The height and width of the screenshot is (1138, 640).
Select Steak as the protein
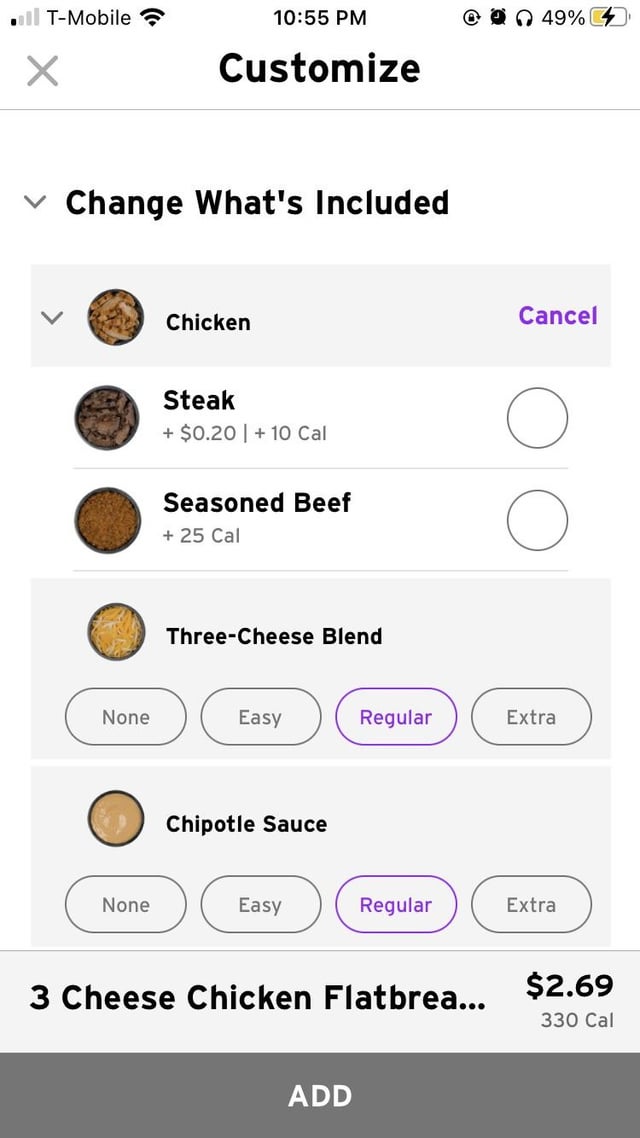537,418
